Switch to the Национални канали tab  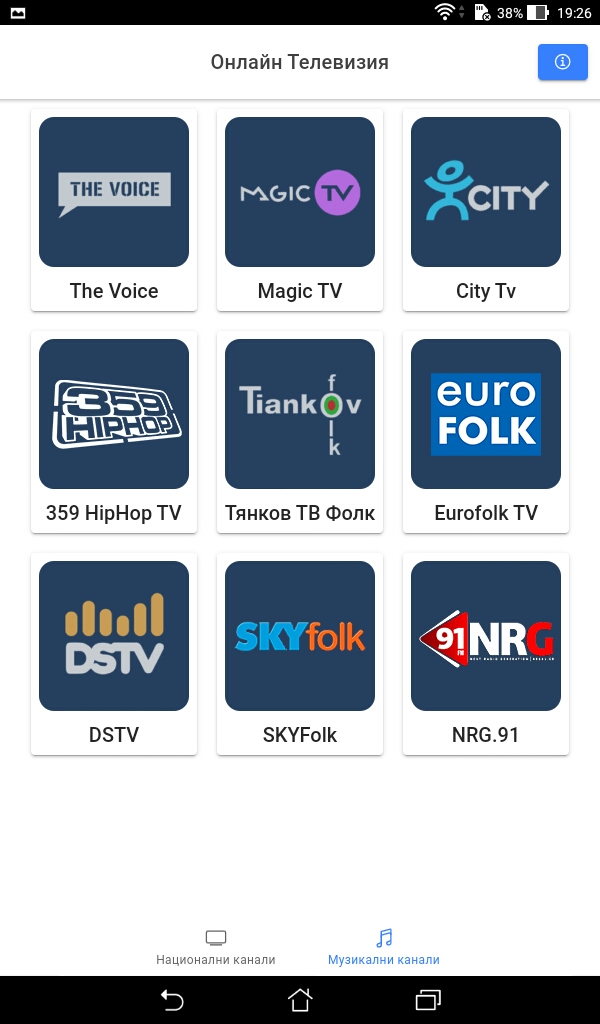(x=215, y=947)
